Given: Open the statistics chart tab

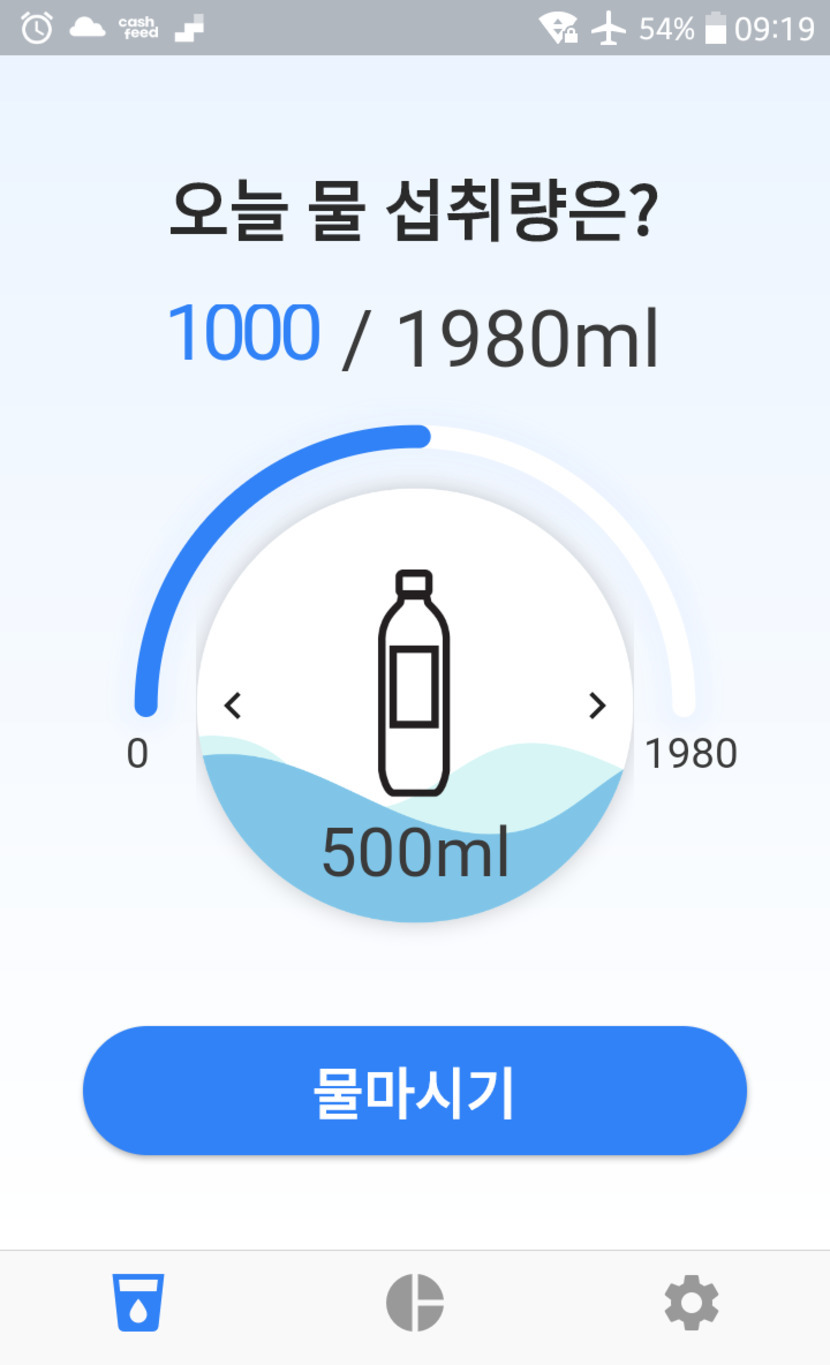Looking at the screenshot, I should pyautogui.click(x=415, y=1303).
